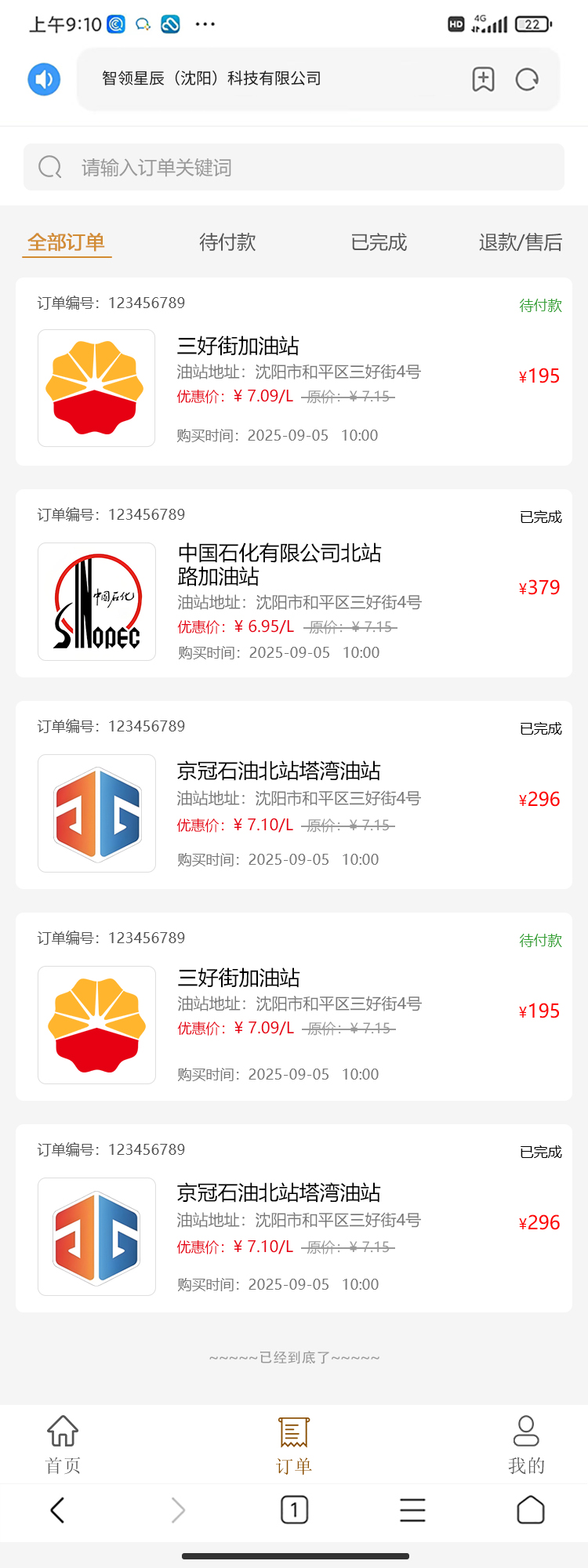Select the 全部订单 tab
The height and width of the screenshot is (1568, 588).
pos(67,242)
